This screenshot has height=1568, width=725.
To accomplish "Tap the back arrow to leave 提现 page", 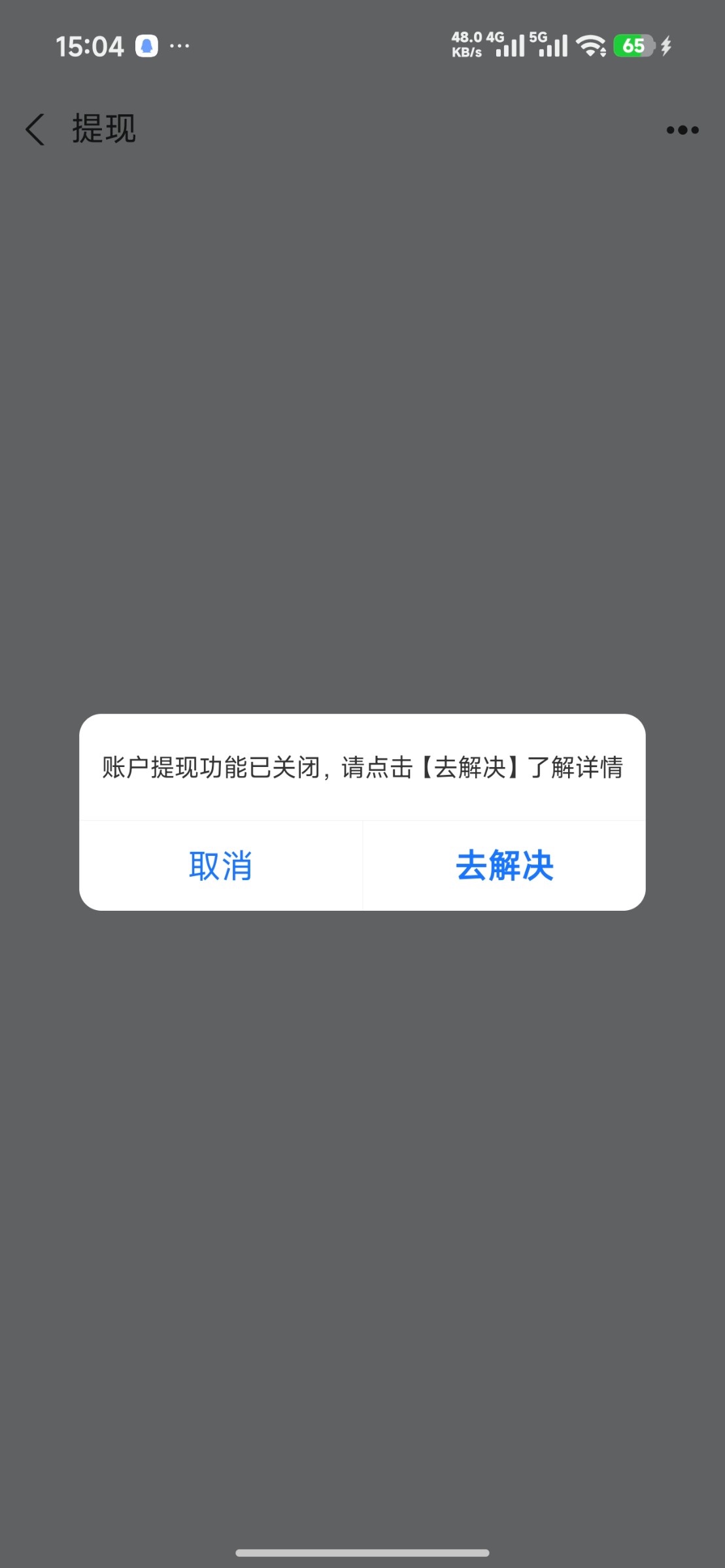I will coord(34,129).
